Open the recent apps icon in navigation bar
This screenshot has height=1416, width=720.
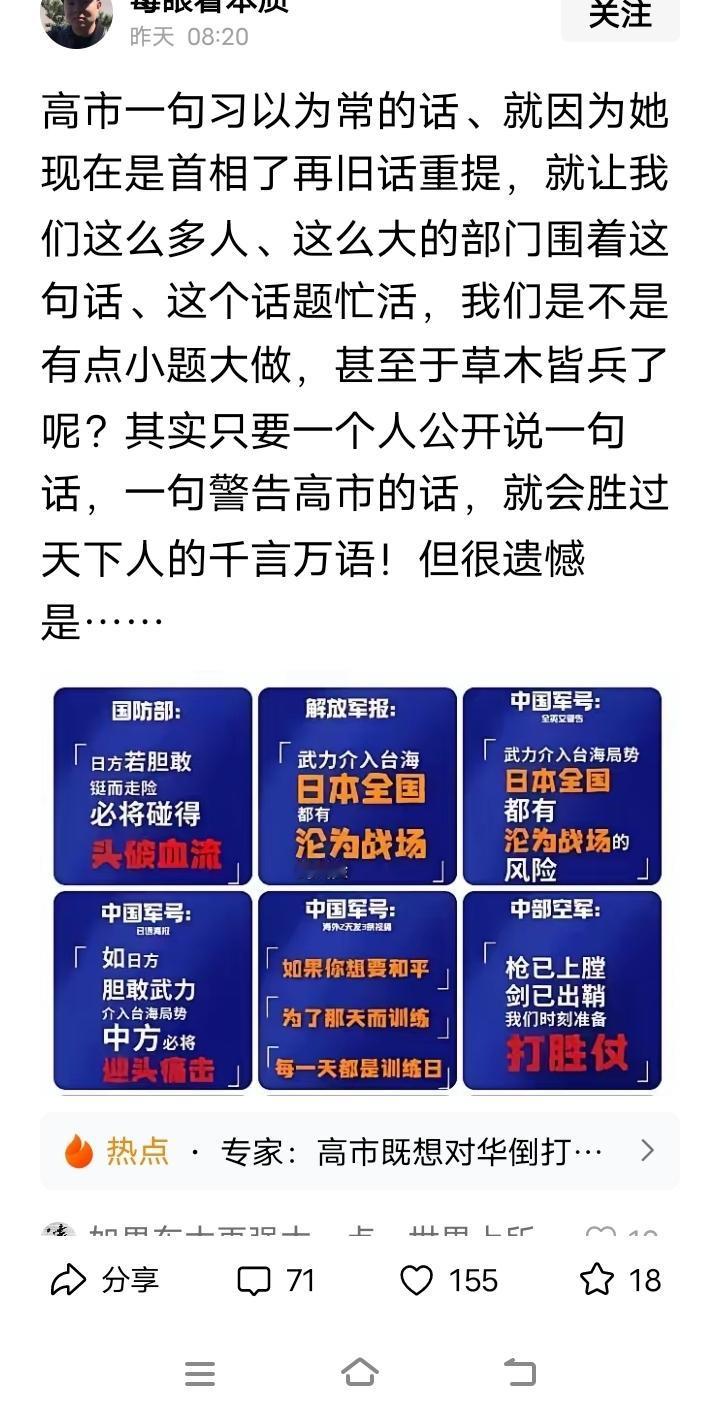coord(200,1373)
